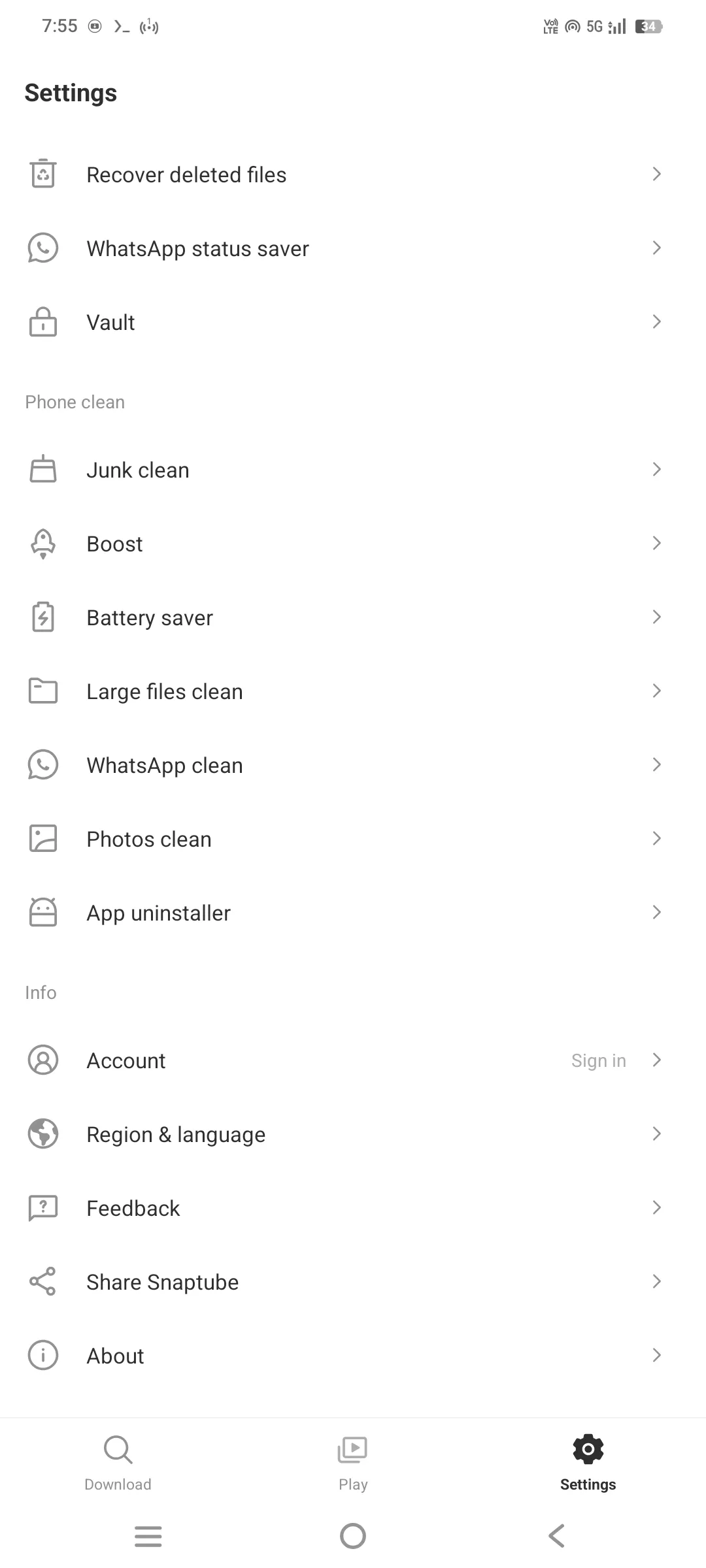The width and height of the screenshot is (706, 1568).
Task: Open Feedback
Action: (133, 1207)
